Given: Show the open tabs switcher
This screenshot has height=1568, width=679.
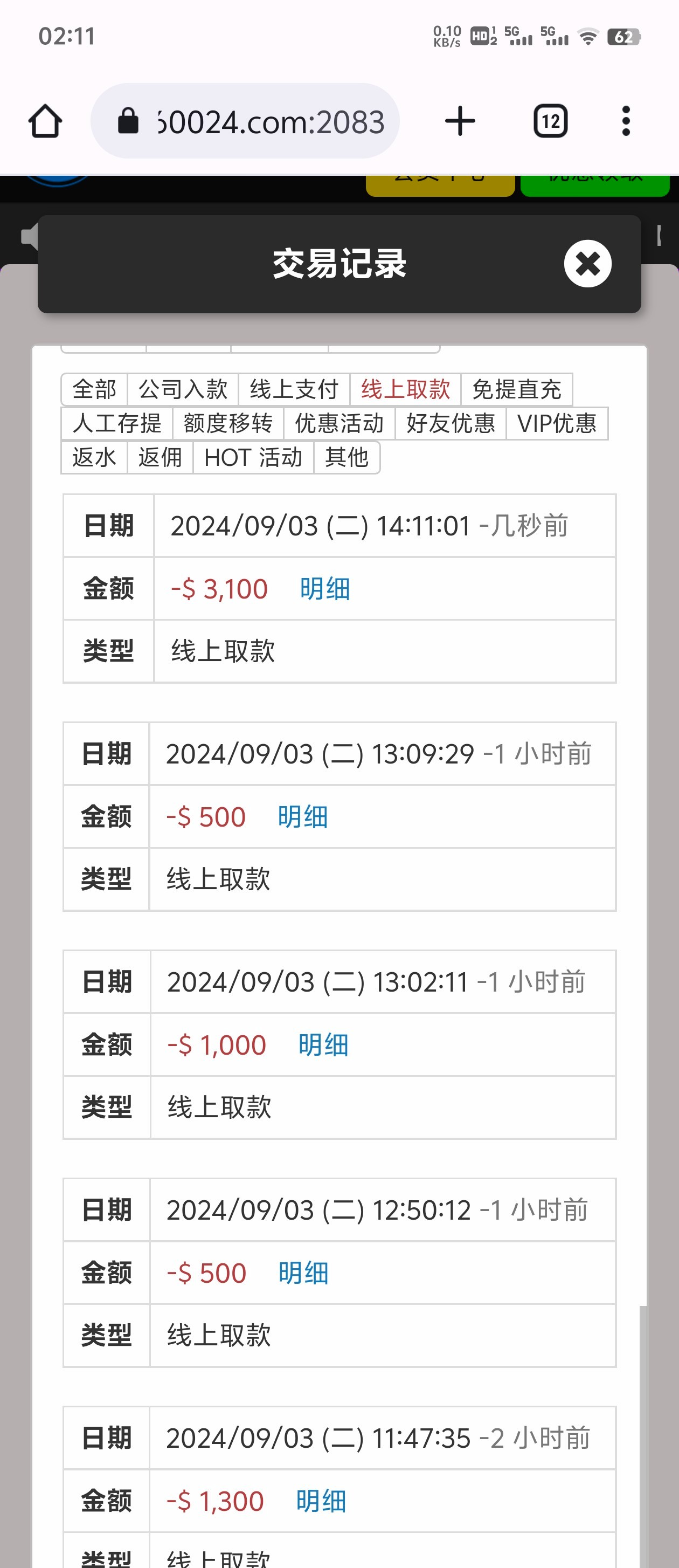Looking at the screenshot, I should pos(551,121).
